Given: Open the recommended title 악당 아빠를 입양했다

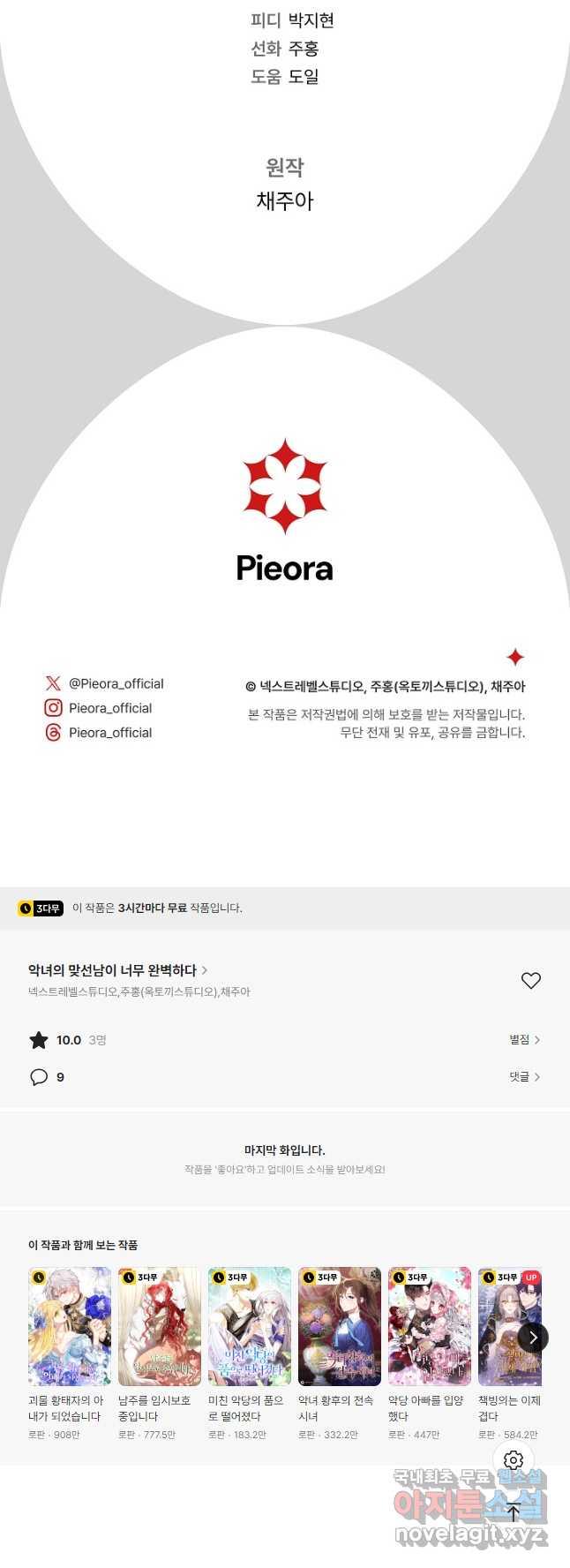Looking at the screenshot, I should [x=430, y=1326].
